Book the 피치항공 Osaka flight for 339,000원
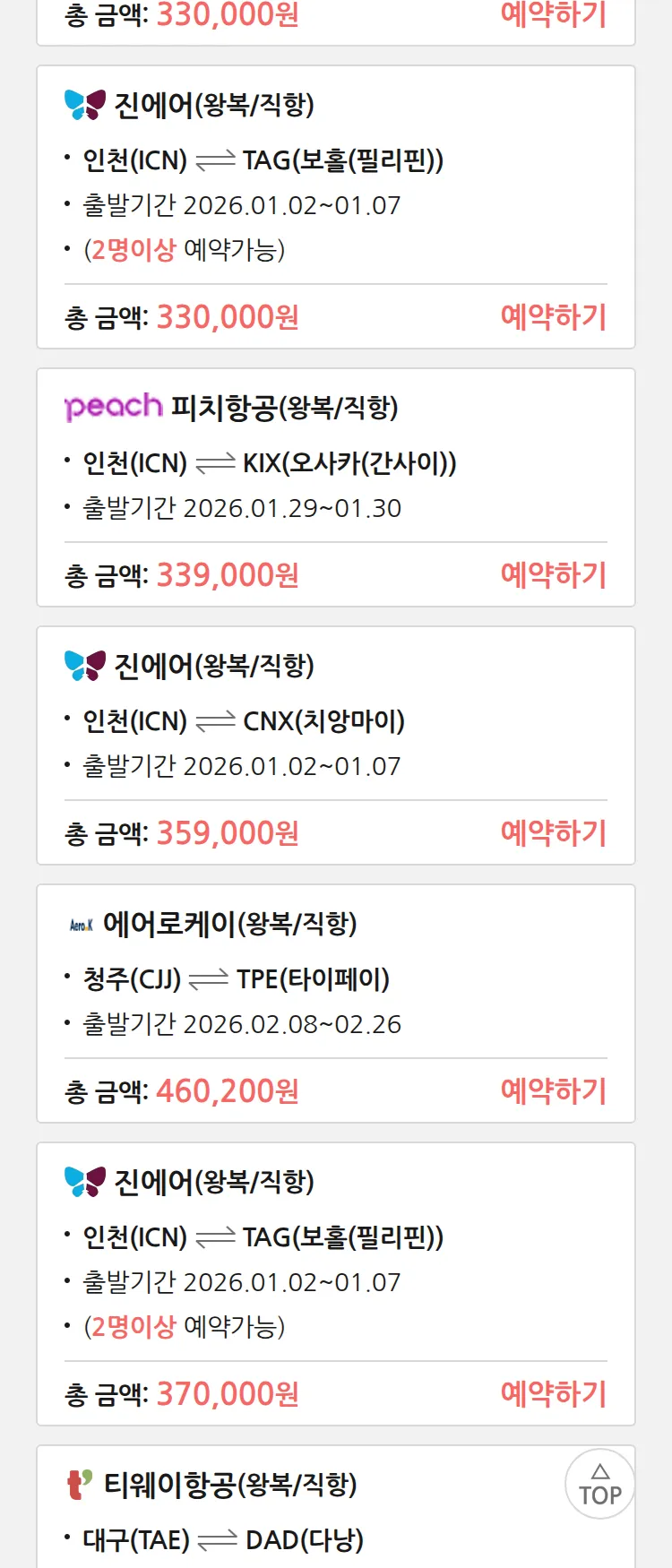The height and width of the screenshot is (1568, 672). pos(553,574)
